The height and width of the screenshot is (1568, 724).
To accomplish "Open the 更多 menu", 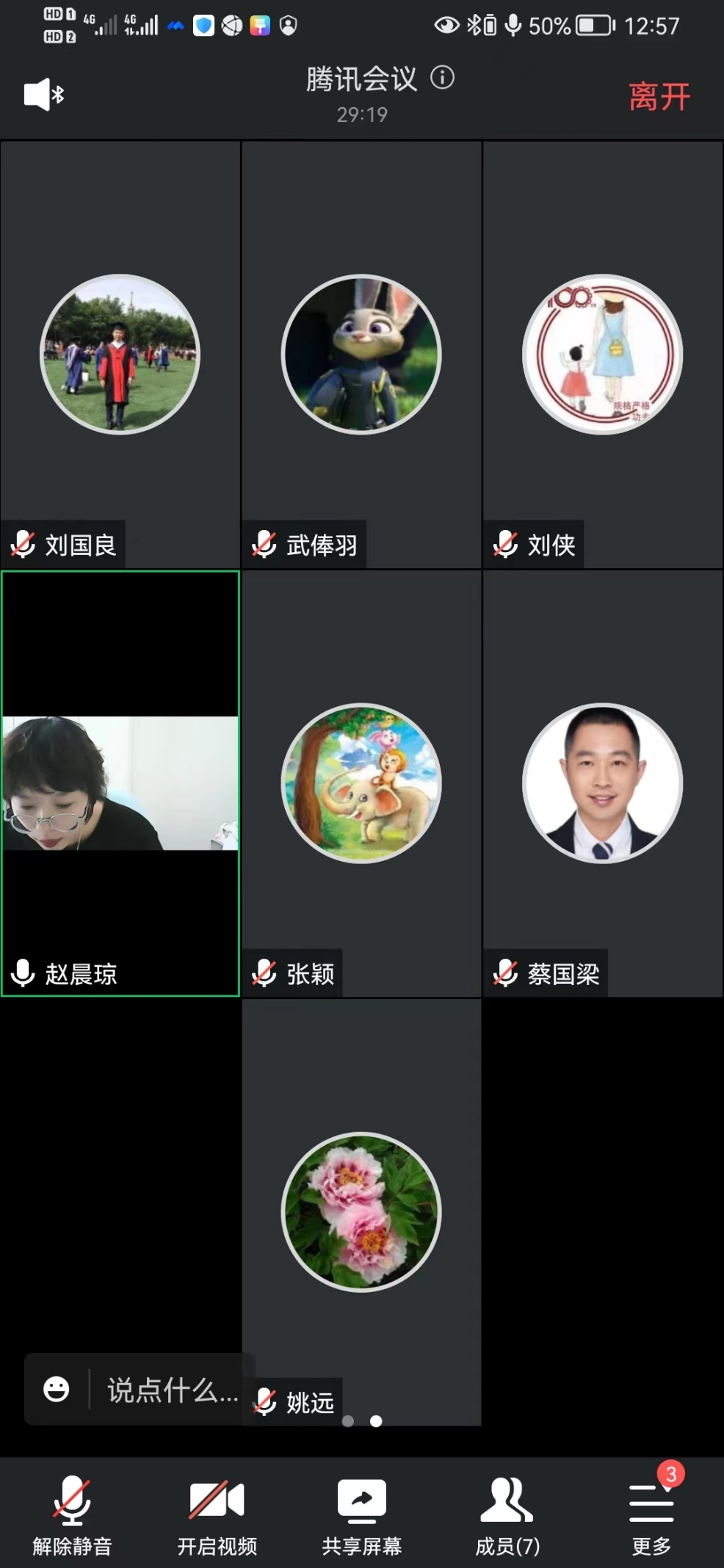I will 651,1514.
